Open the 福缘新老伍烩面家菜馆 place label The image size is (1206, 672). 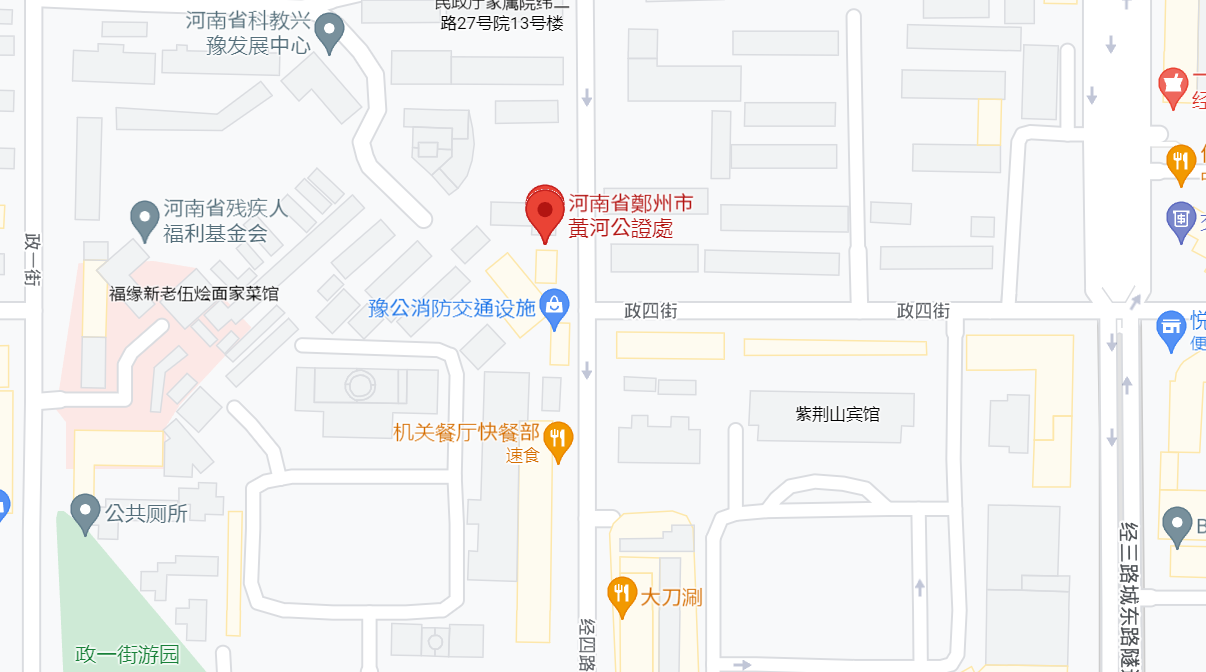(194, 294)
